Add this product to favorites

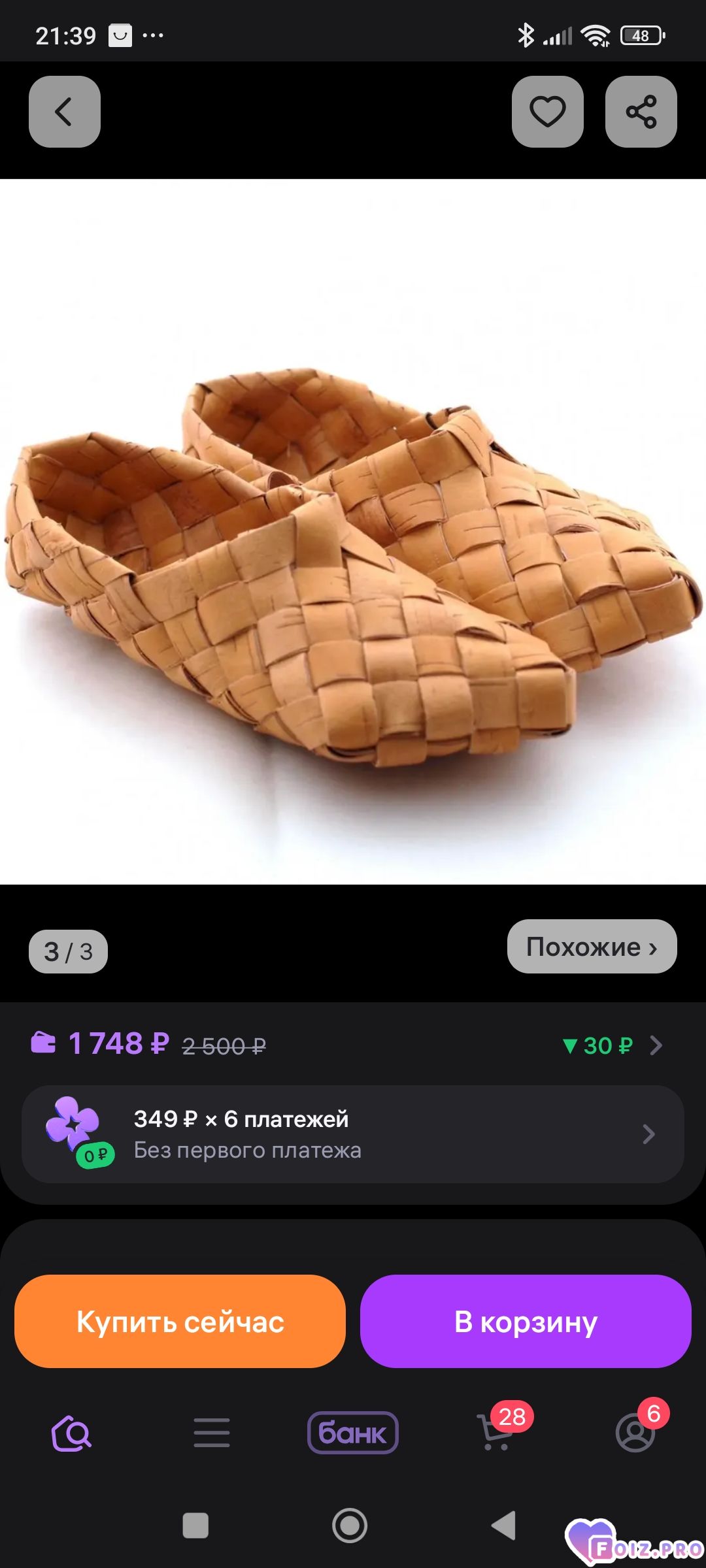pyautogui.click(x=547, y=112)
